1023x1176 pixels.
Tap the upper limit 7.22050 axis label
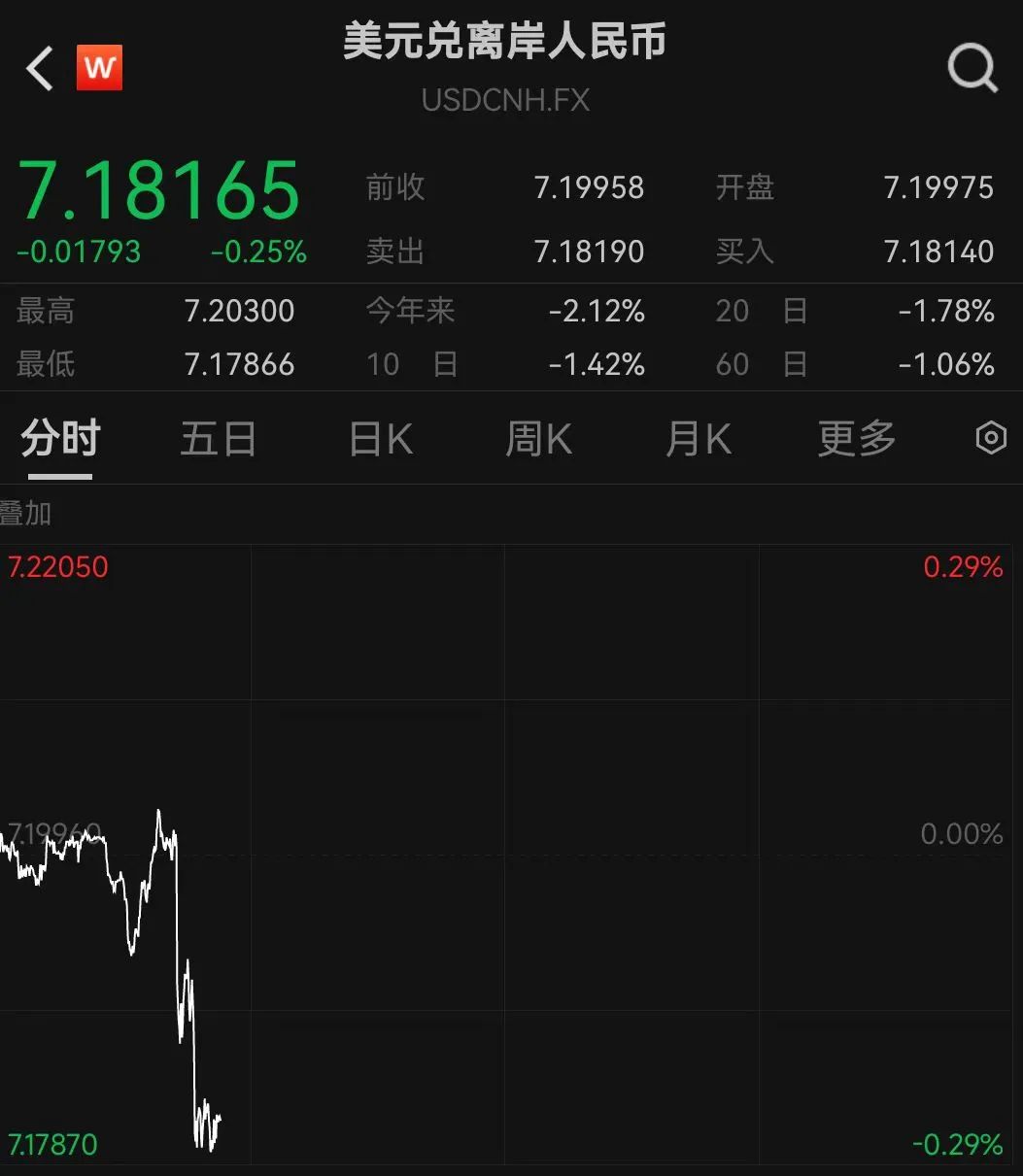(57, 566)
